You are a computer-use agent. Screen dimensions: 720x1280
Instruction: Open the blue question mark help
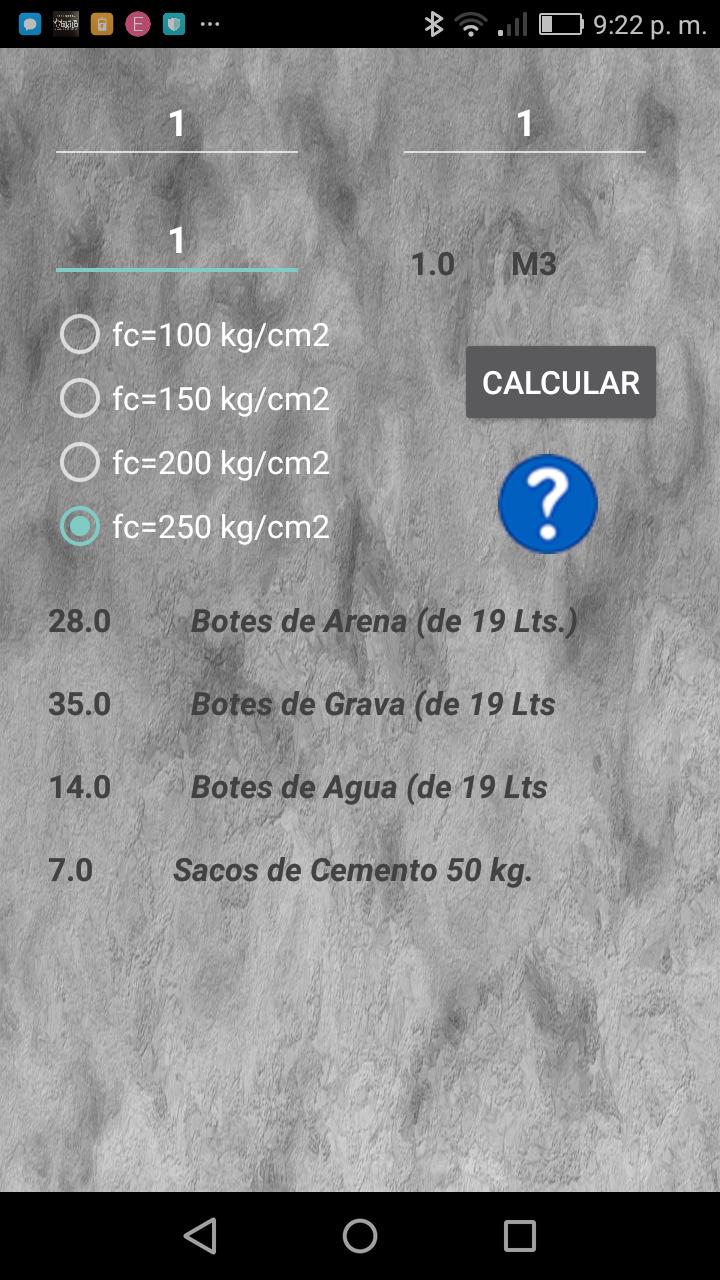click(548, 504)
